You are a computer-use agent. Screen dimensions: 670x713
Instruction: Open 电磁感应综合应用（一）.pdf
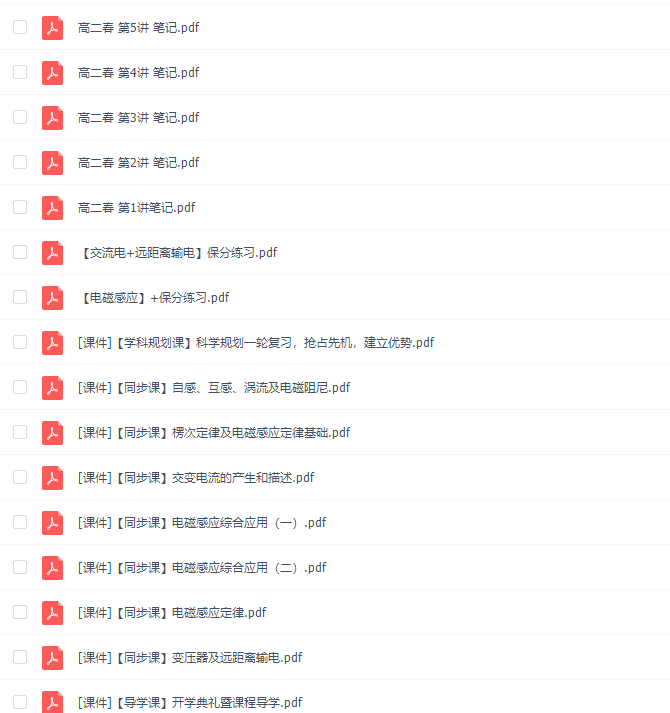pos(201,522)
